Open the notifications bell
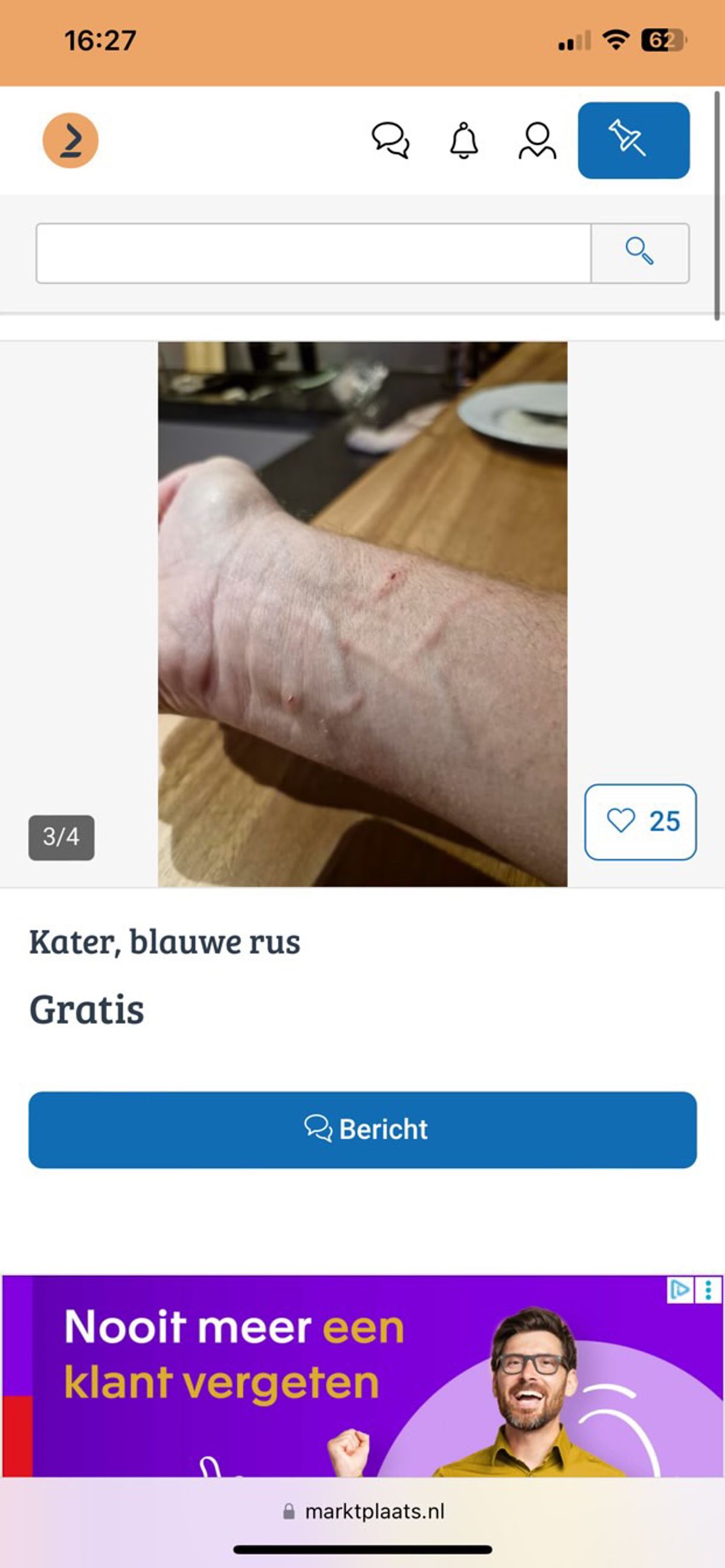This screenshot has width=725, height=1568. (463, 140)
